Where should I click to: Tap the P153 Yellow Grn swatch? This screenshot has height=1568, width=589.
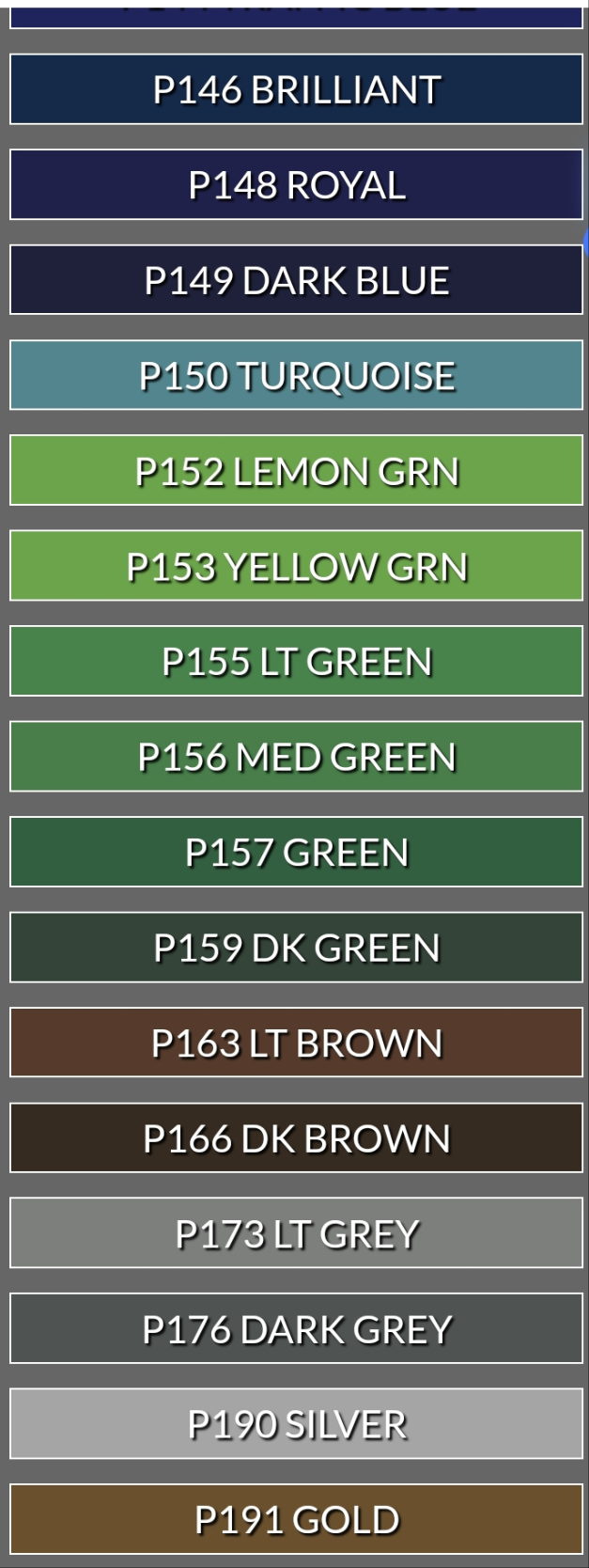point(296,567)
